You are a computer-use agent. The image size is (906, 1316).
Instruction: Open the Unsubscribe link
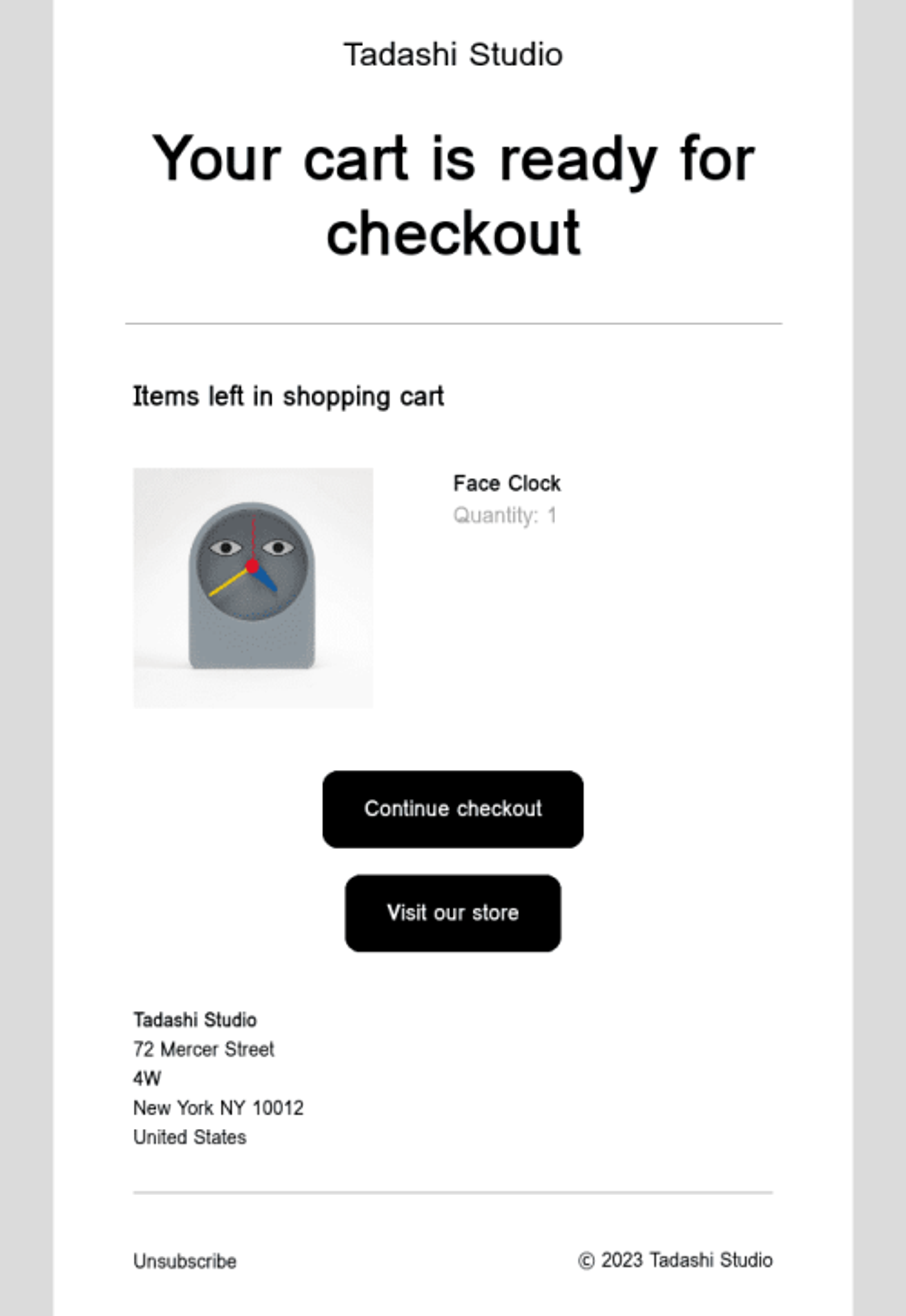(x=185, y=1261)
